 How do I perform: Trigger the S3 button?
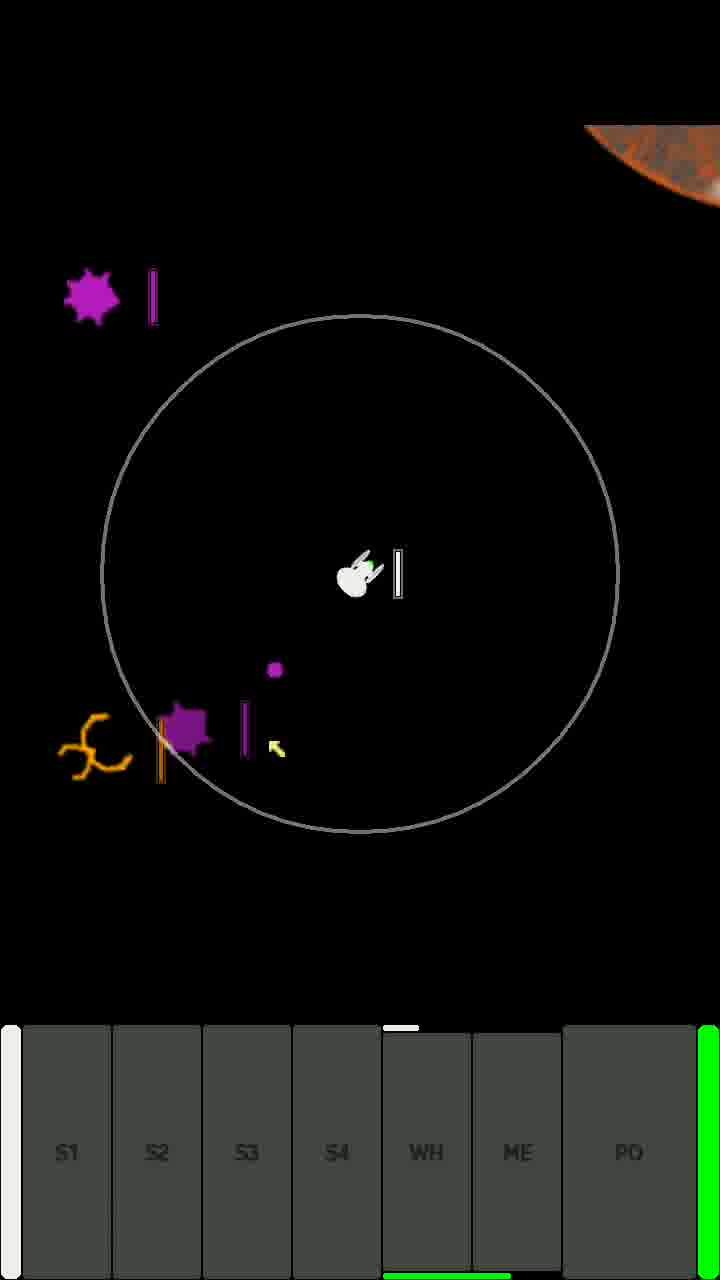(247, 1152)
